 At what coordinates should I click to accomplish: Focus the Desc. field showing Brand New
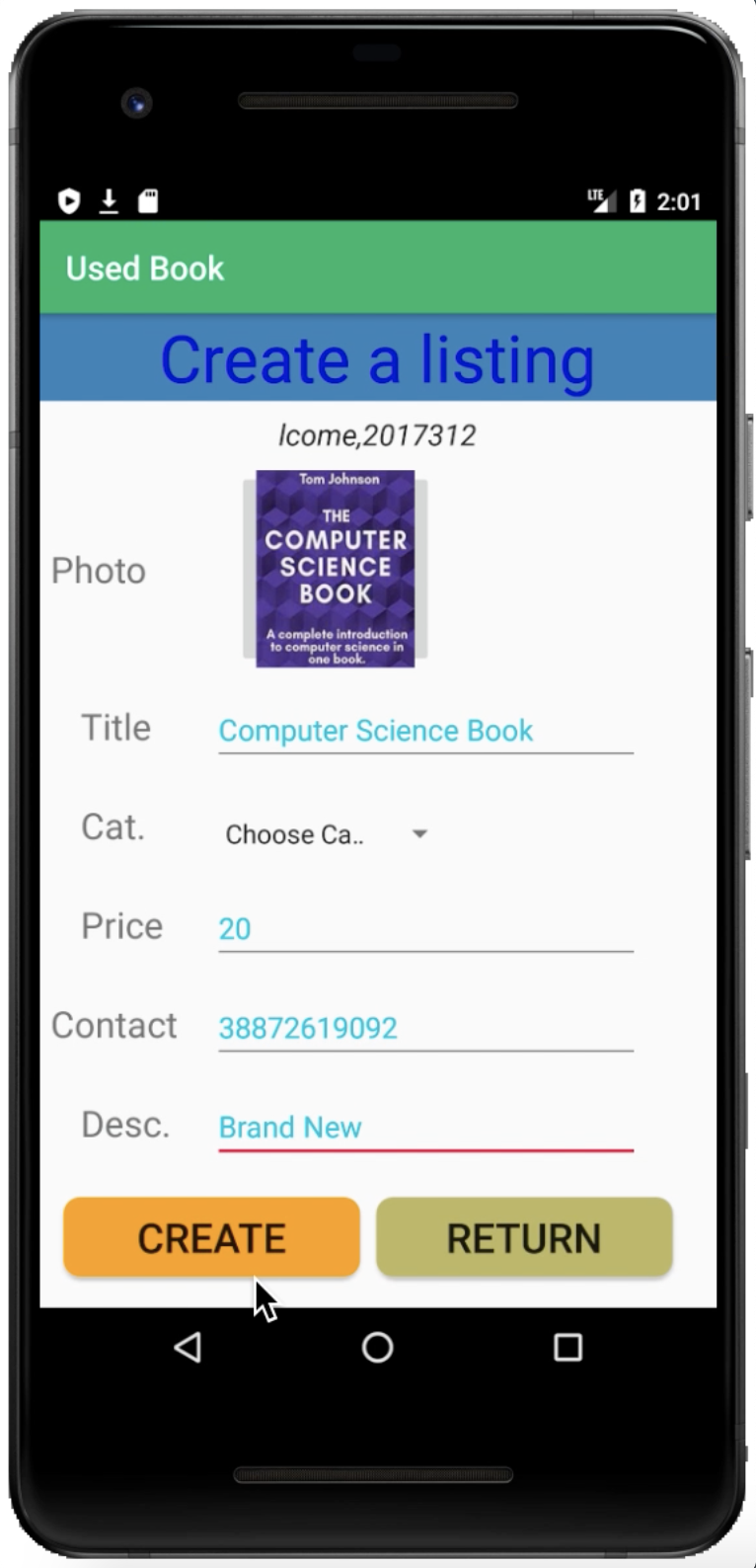(x=424, y=1128)
